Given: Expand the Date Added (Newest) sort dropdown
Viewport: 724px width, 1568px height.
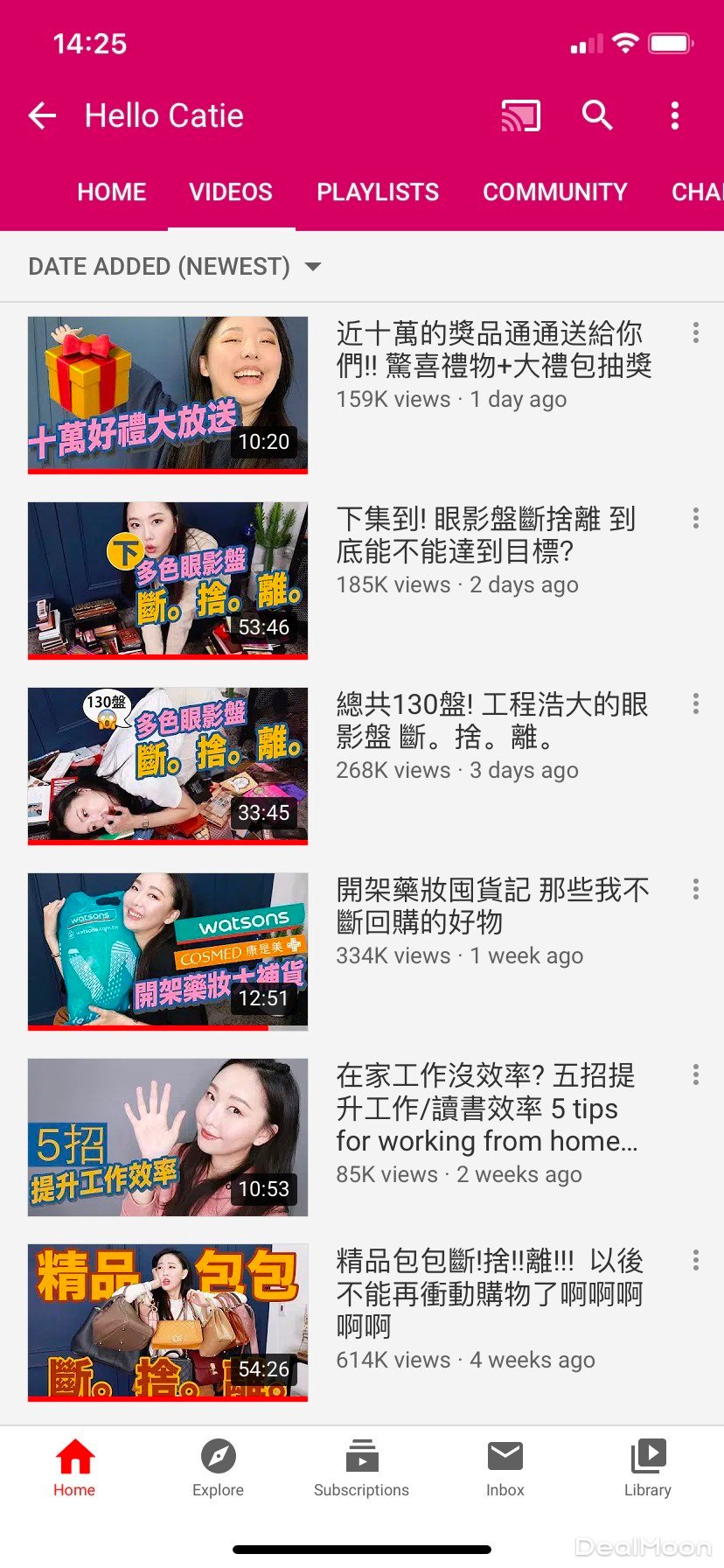Looking at the screenshot, I should [x=175, y=266].
